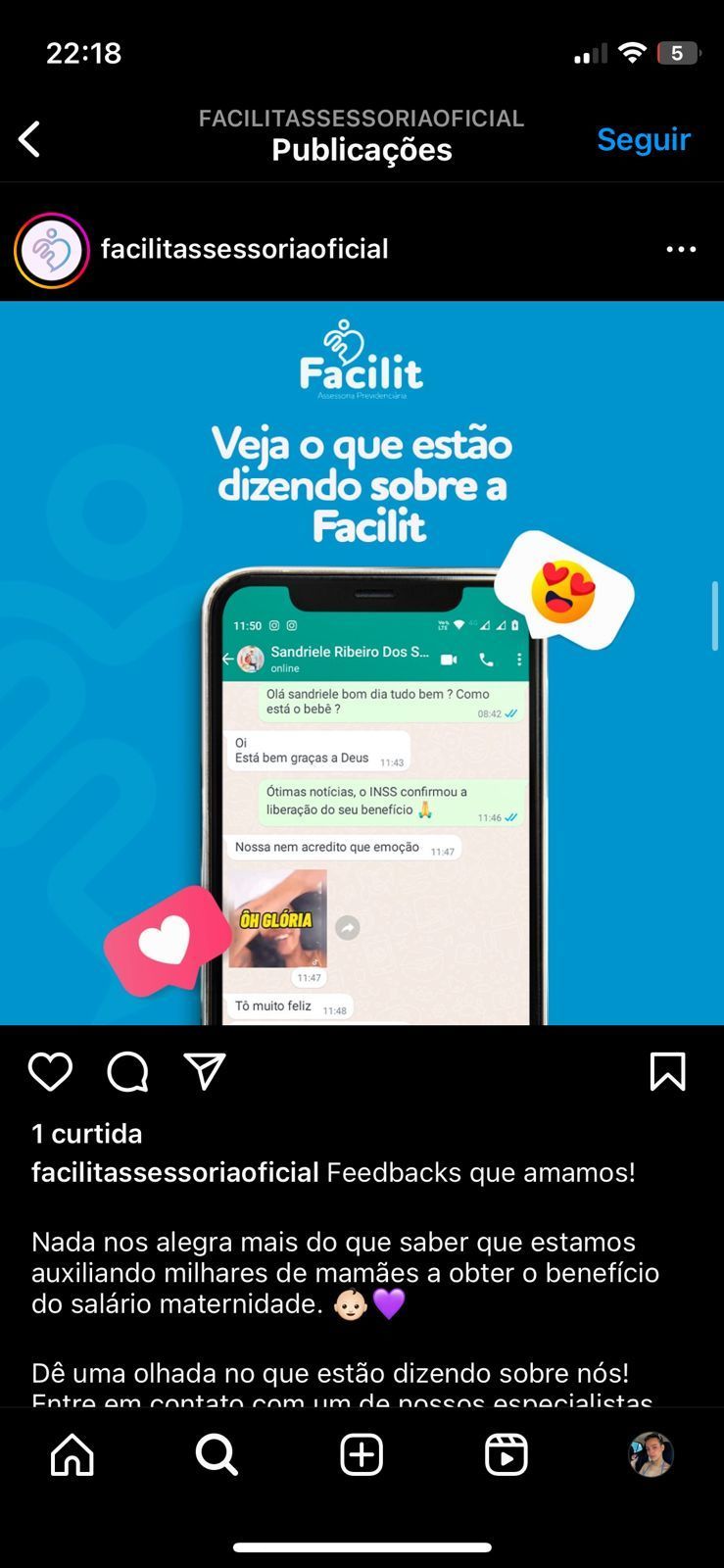Screen dimensions: 724x1568
Task: Open facilitassessoriaoficial profile picture in post header
Action: (x=52, y=250)
